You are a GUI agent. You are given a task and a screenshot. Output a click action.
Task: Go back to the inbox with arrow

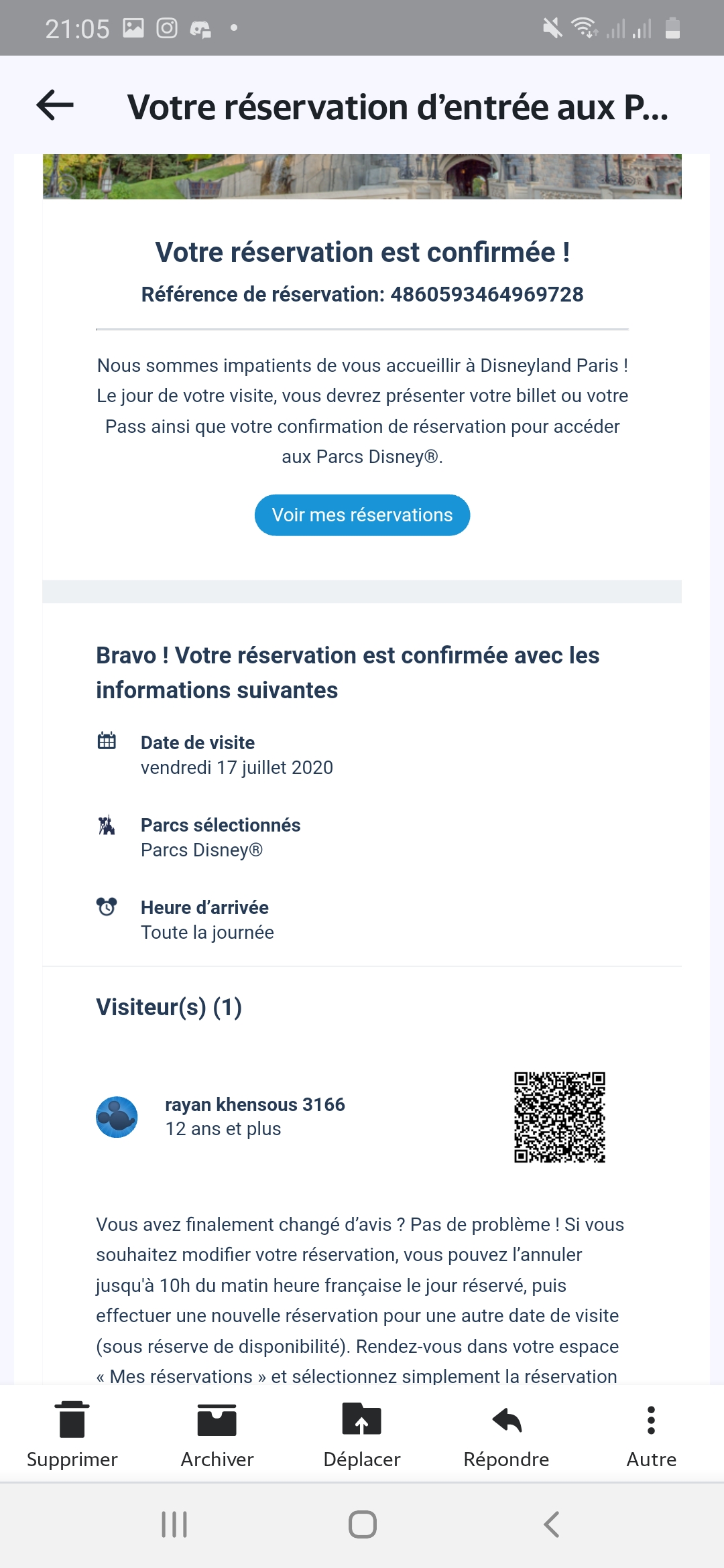[55, 105]
